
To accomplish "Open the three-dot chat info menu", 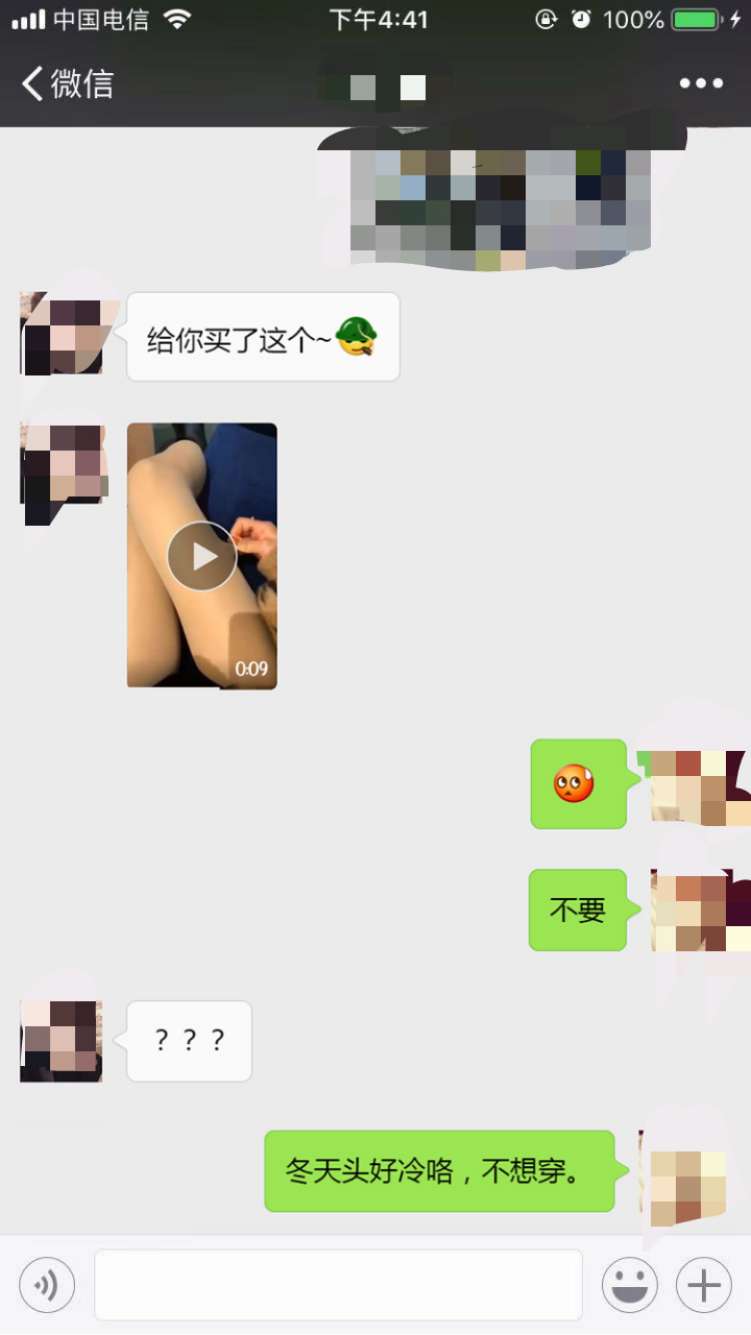I will click(x=701, y=84).
